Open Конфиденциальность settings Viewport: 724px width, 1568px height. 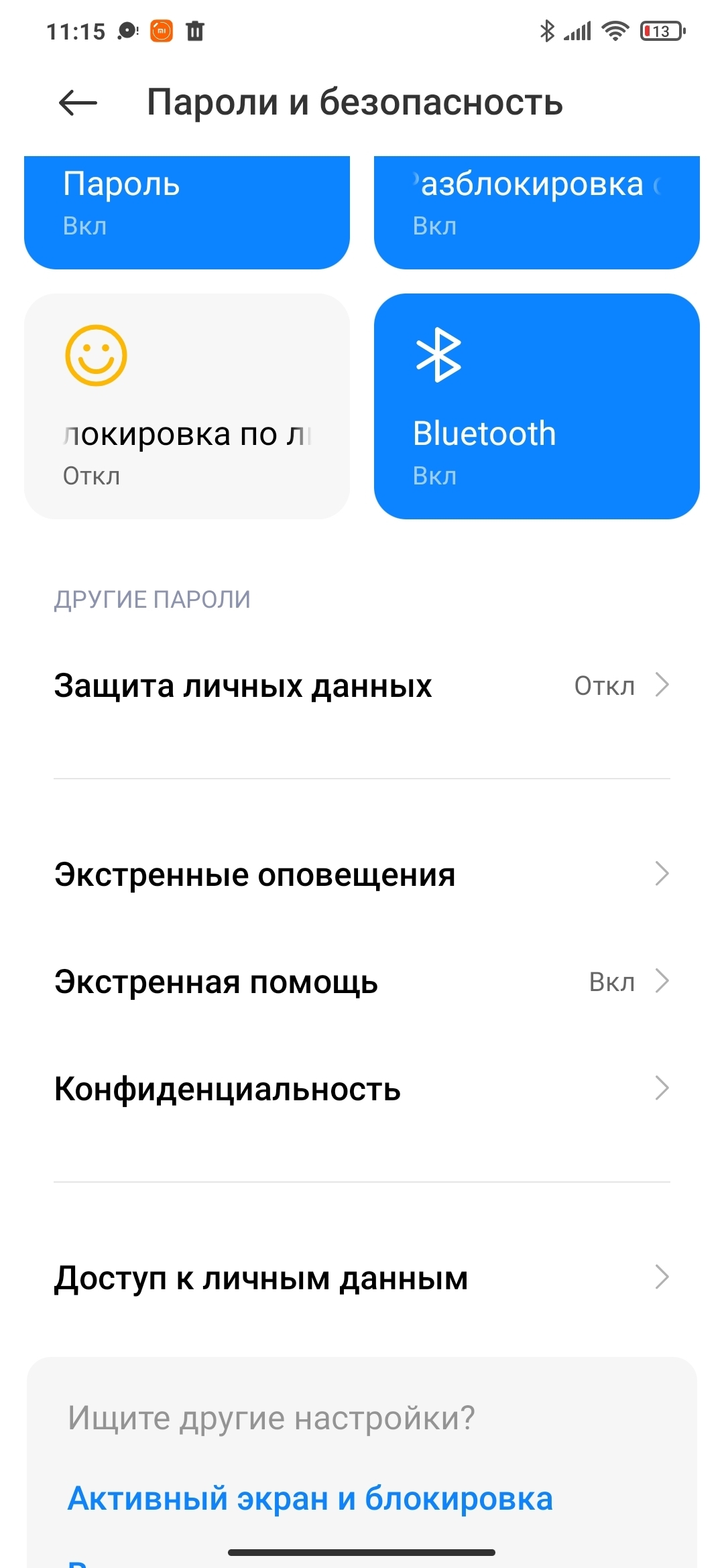[x=362, y=1089]
